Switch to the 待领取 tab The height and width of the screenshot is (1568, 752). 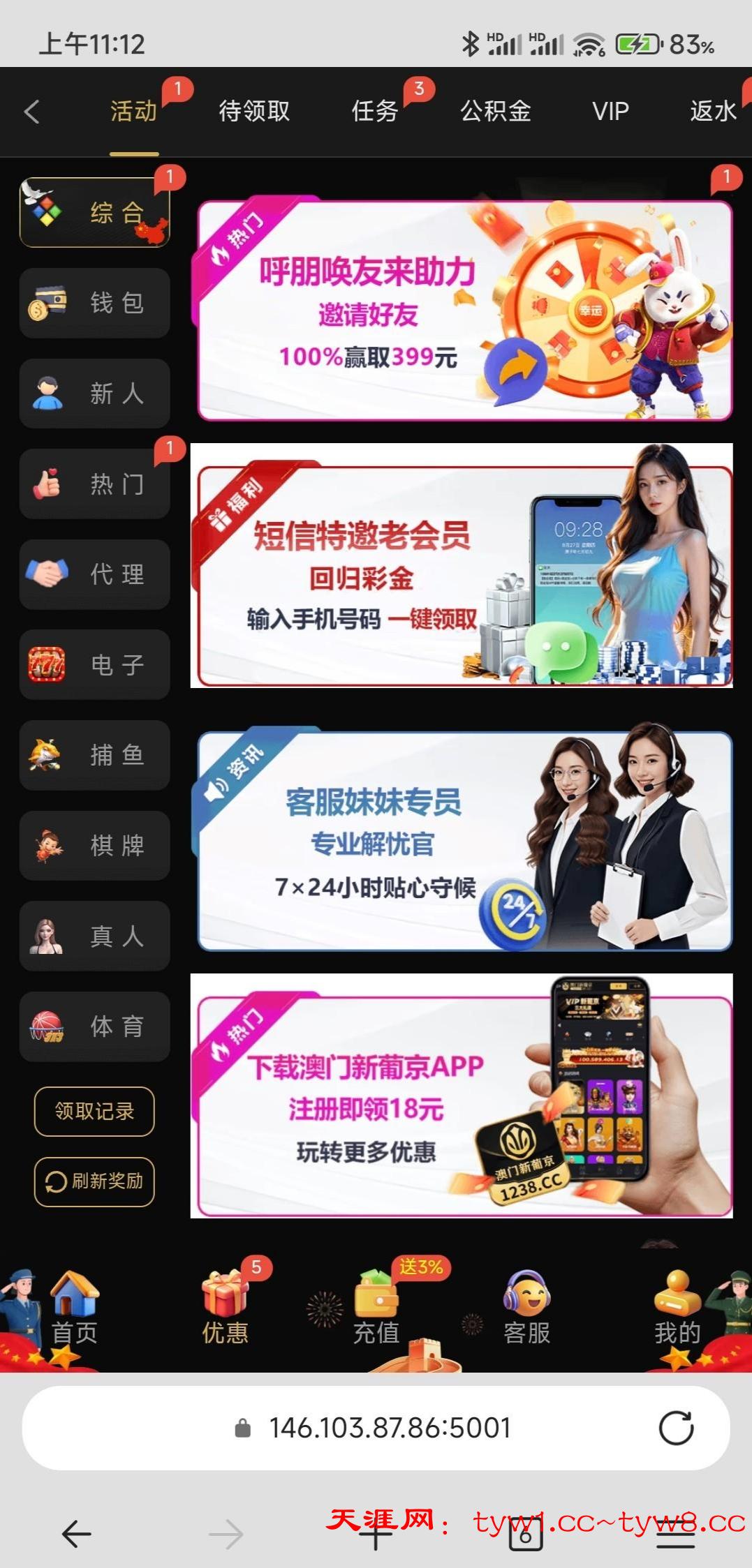(x=254, y=112)
